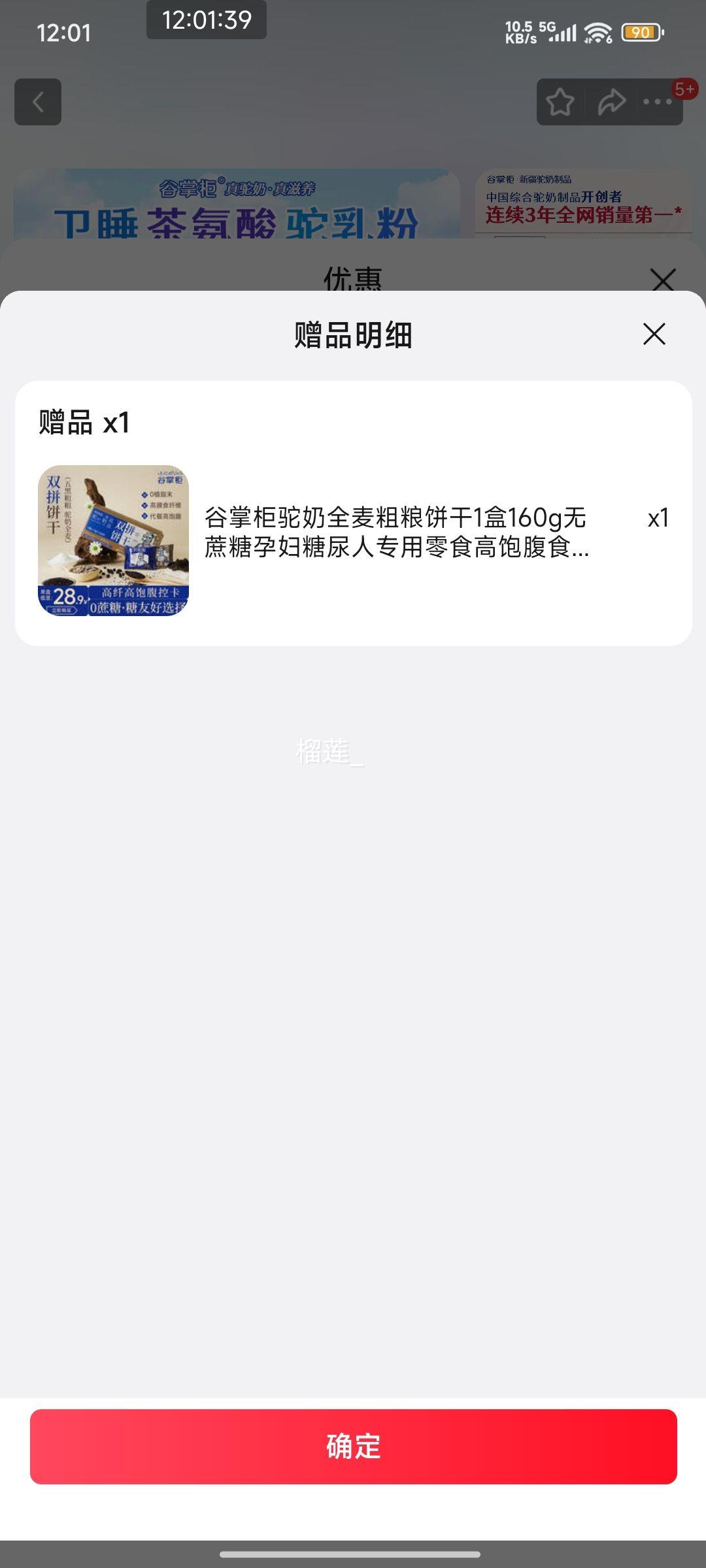This screenshot has height=1568, width=706.
Task: Close the 赠品明细 sheet
Action: 654,334
